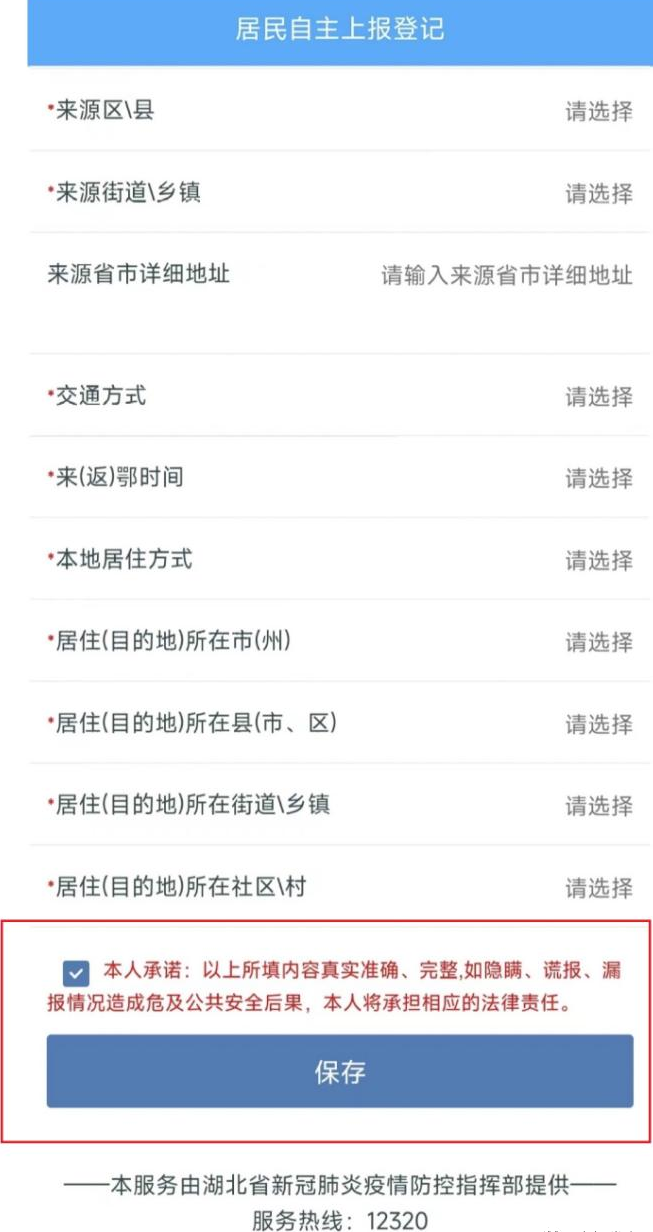This screenshot has width=653, height=1232.
Task: Open the 交通方式 picker
Action: point(340,396)
